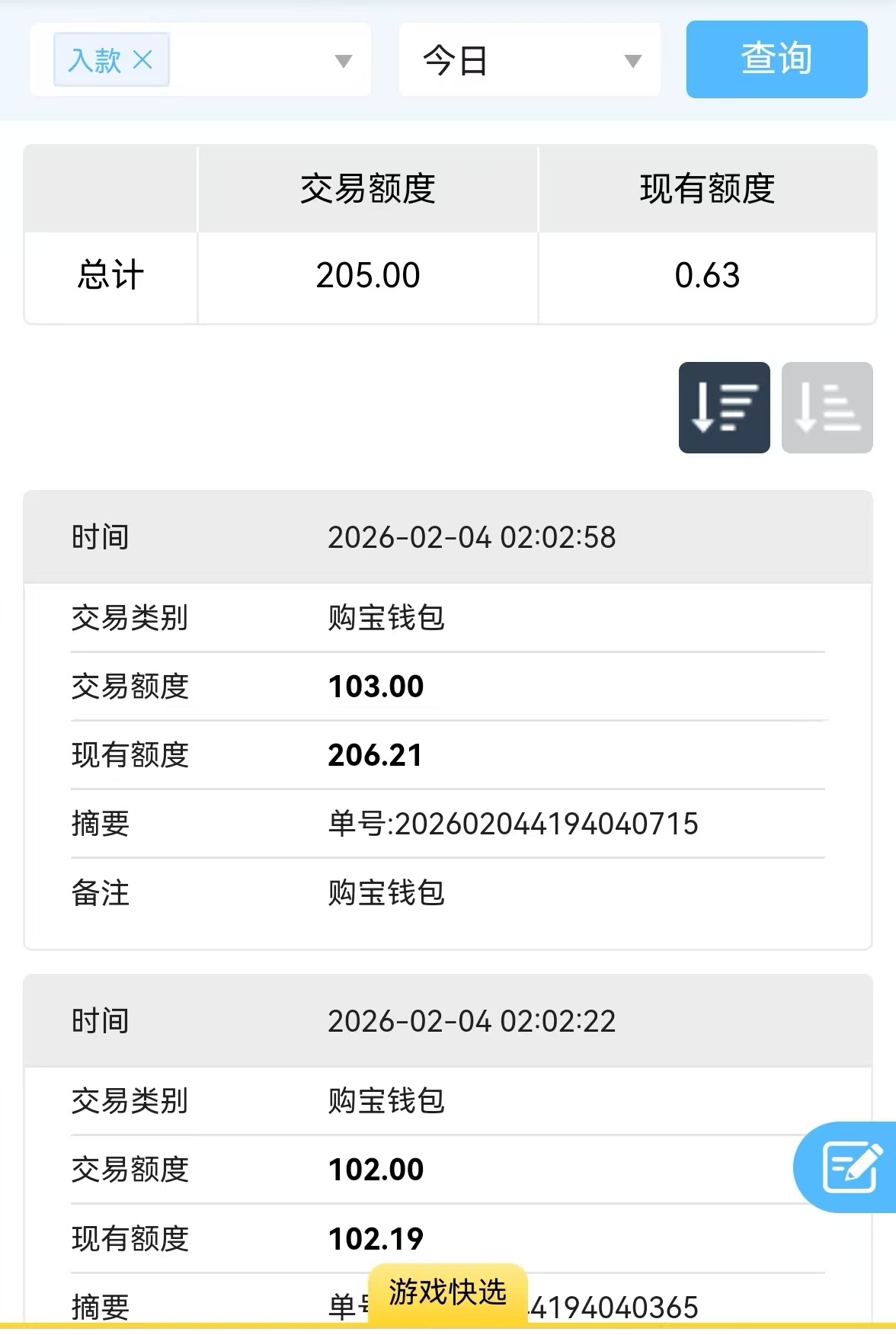Open the floating edit note button
Screen dimensions: 896x1335
point(851,1167)
